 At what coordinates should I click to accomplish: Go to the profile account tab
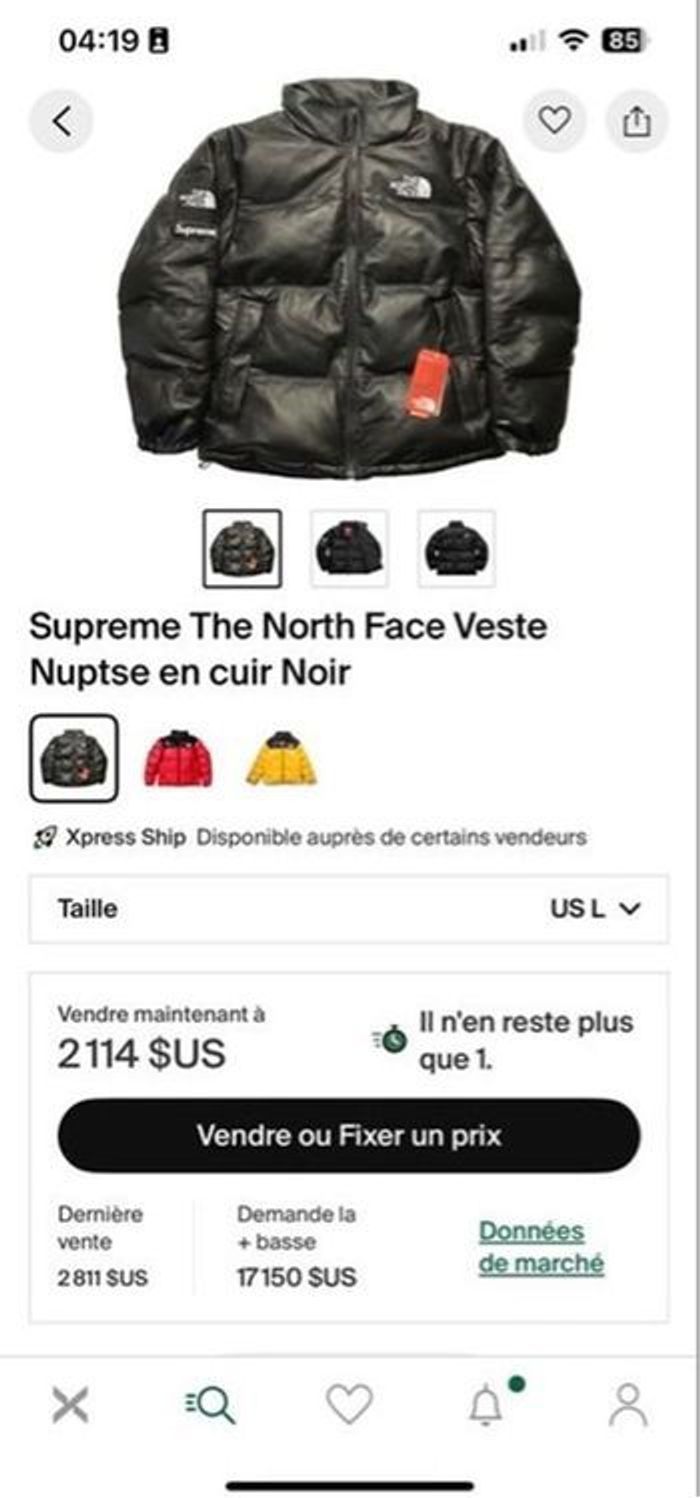point(629,1406)
